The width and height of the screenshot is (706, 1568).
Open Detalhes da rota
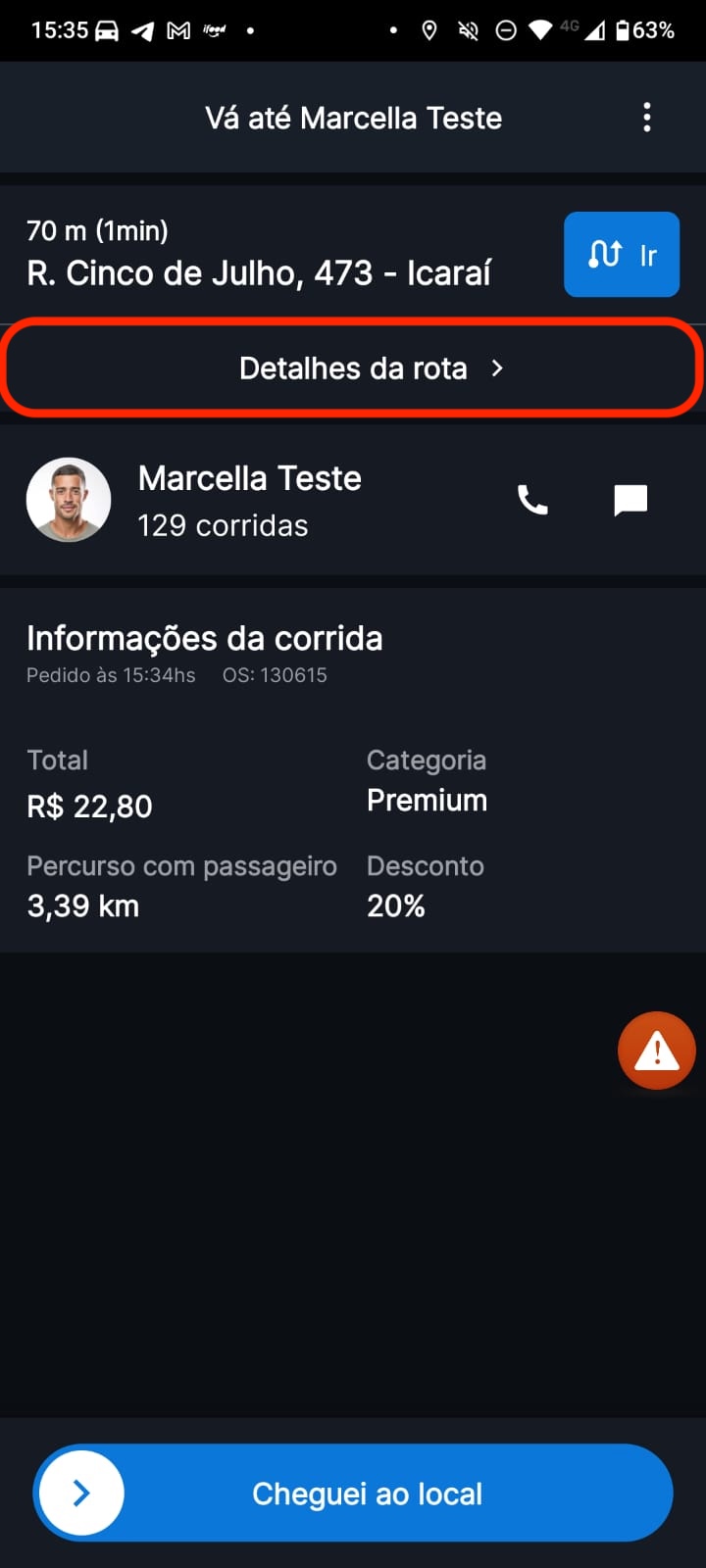(353, 368)
